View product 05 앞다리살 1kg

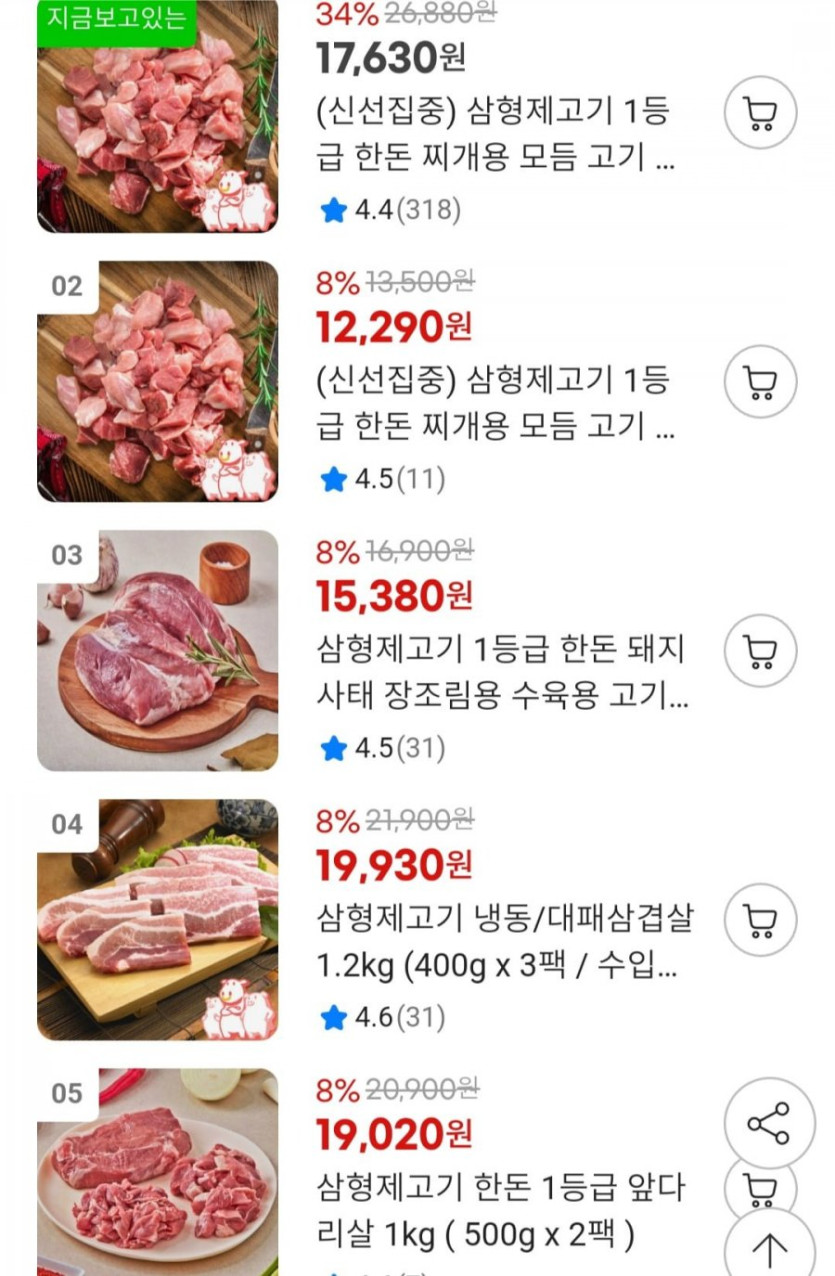click(x=158, y=1170)
